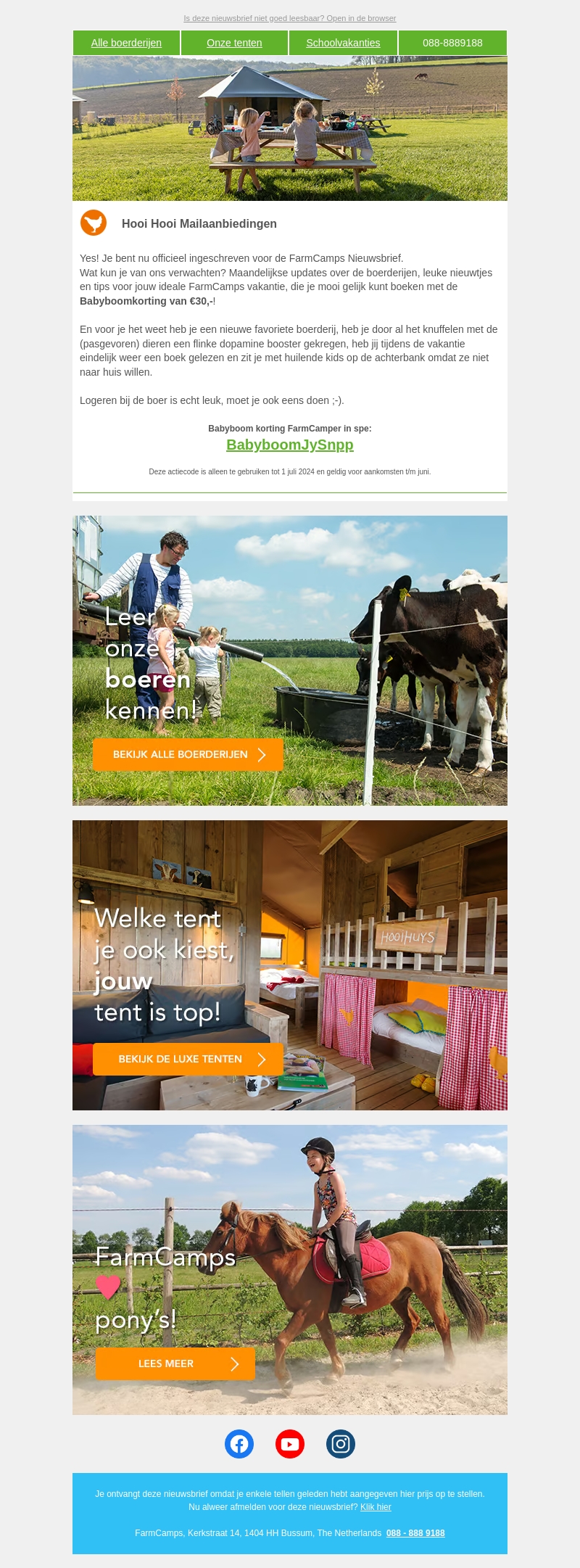Open the Alle boerderijen menu link
The image size is (580, 1568).
[x=126, y=43]
